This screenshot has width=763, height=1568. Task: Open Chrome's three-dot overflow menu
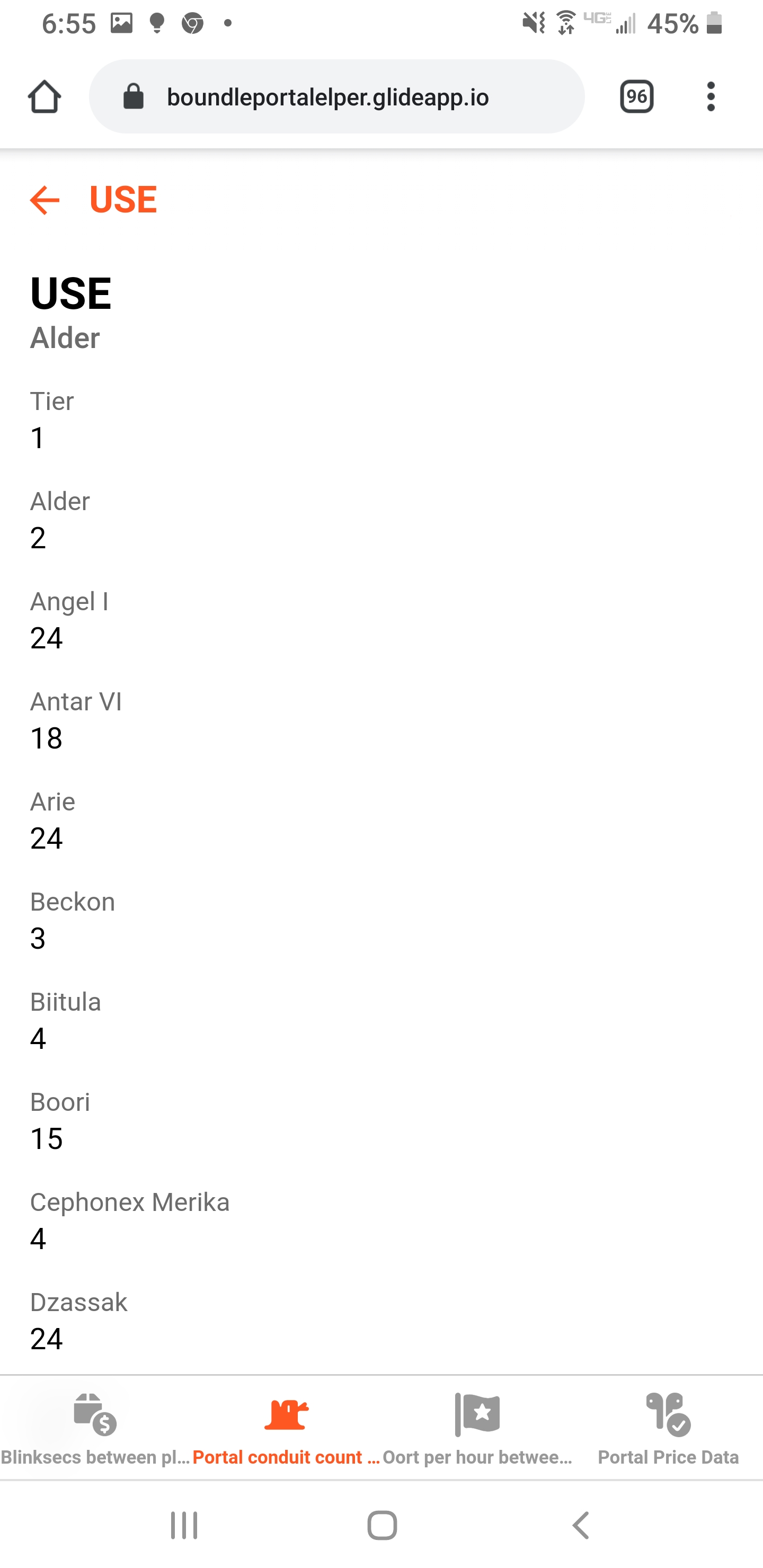coord(711,97)
